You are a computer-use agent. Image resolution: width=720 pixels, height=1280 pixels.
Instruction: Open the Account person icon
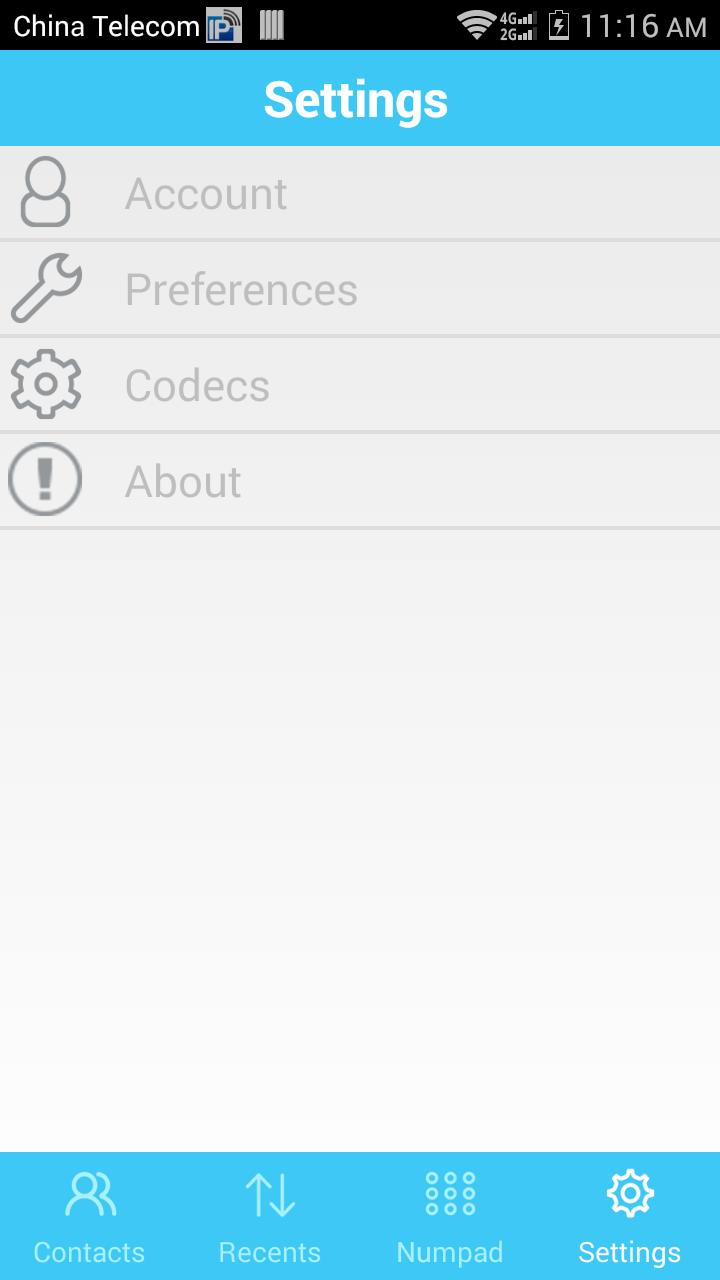[44, 192]
